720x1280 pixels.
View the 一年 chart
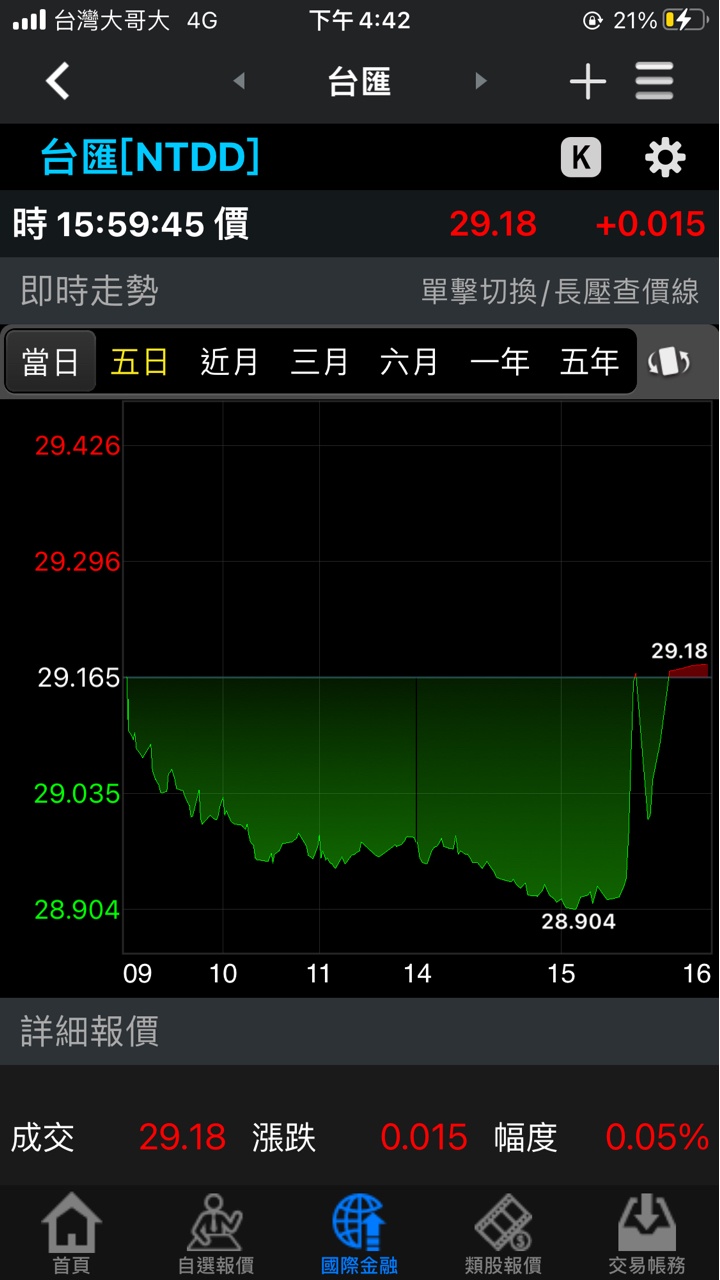click(499, 361)
